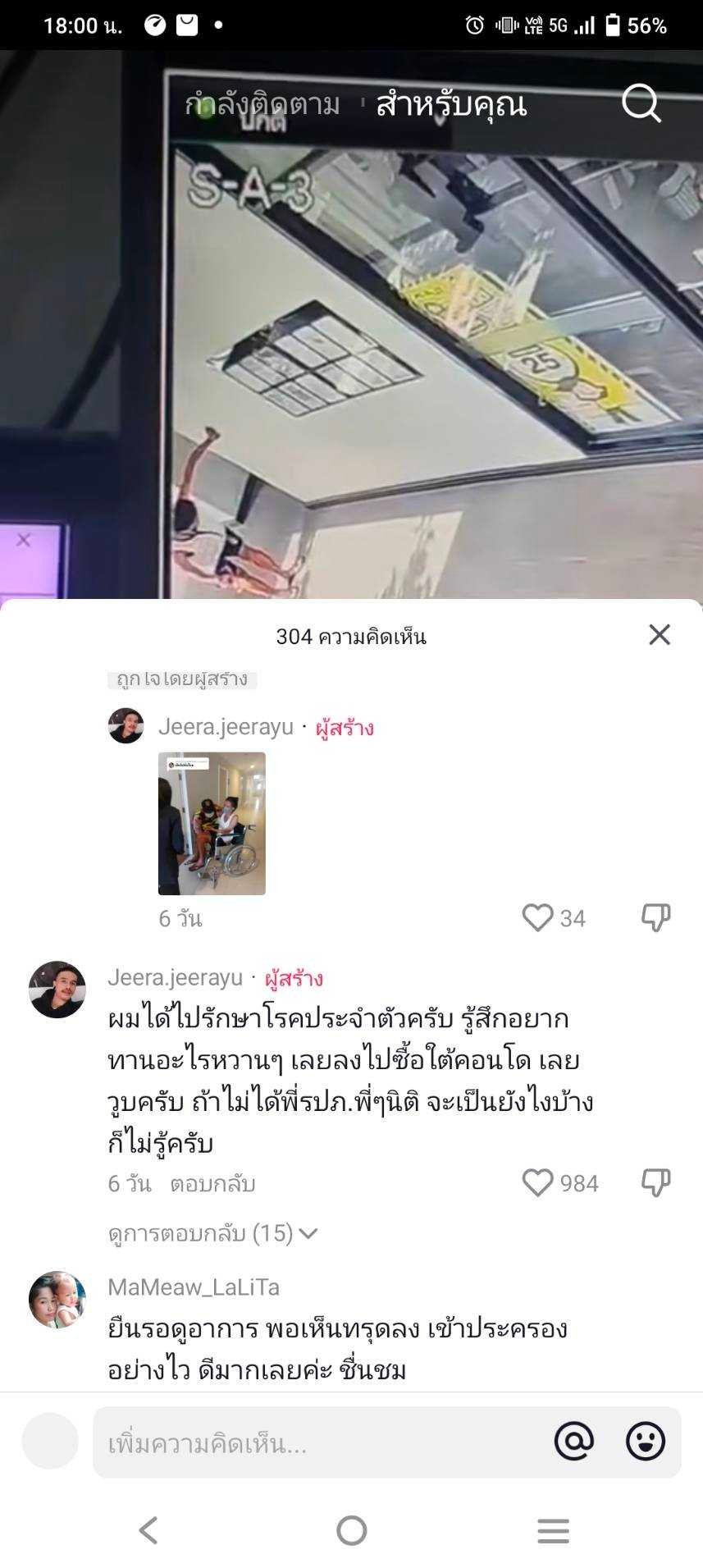
Task: Open the search magnifier icon
Action: tap(641, 104)
